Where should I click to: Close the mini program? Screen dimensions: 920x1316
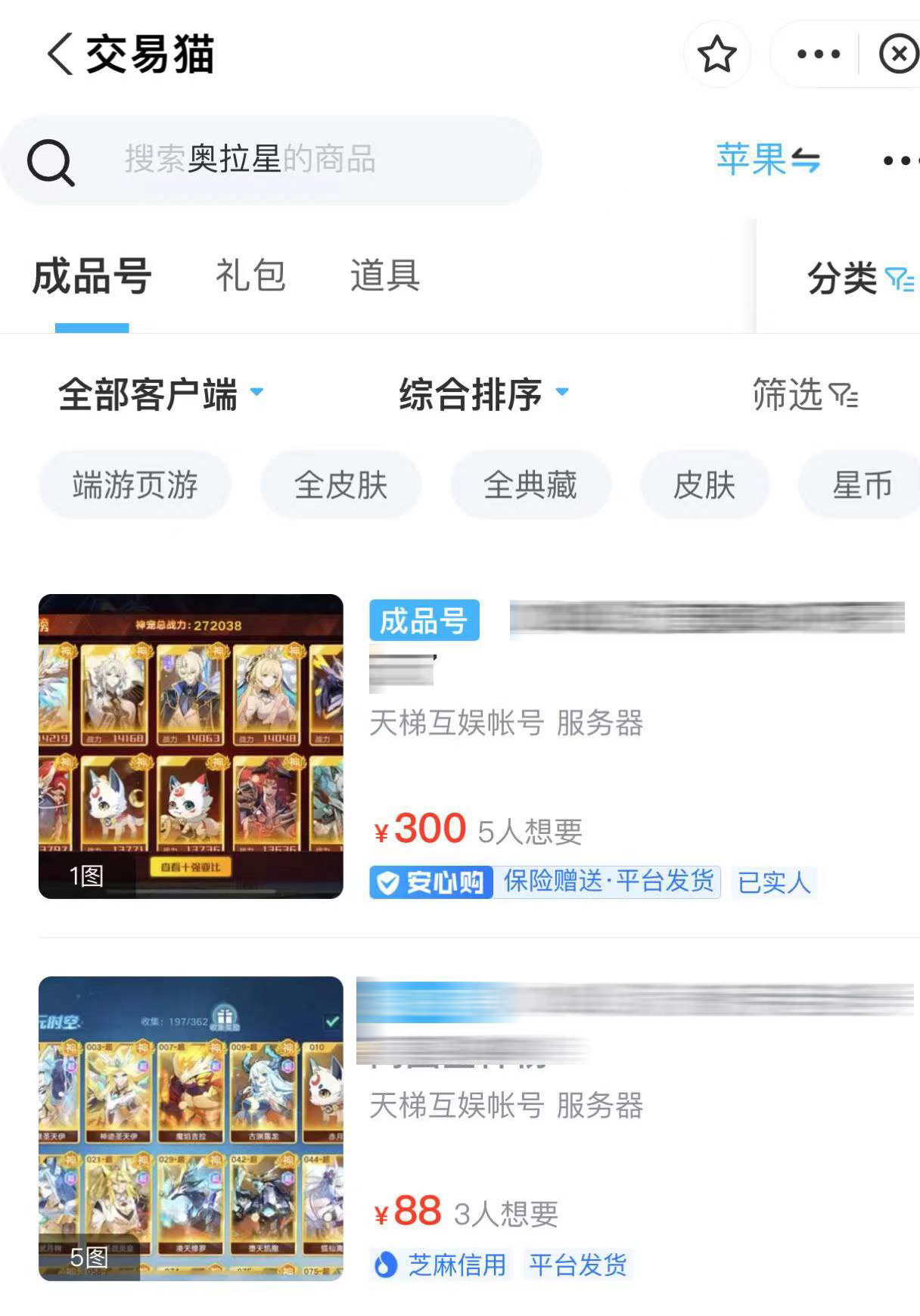pos(898,54)
